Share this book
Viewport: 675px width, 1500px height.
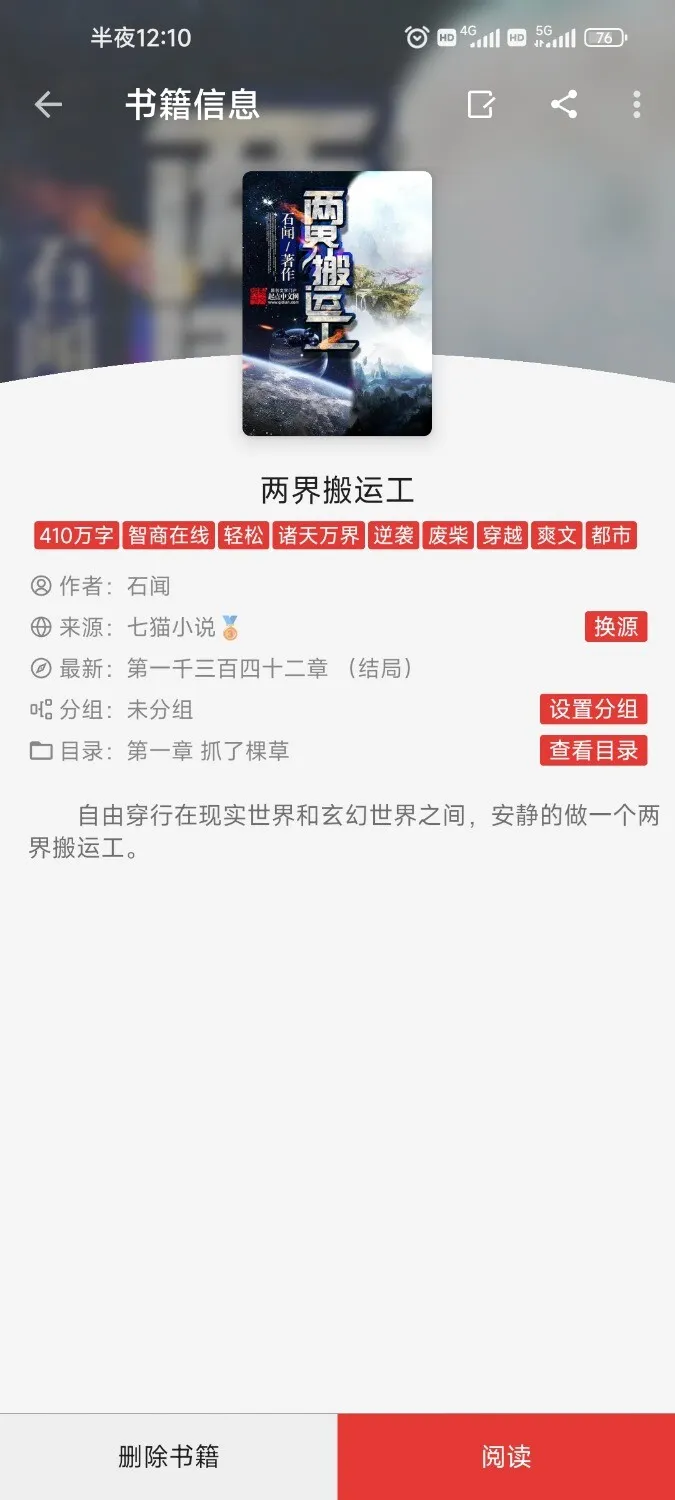[564, 104]
